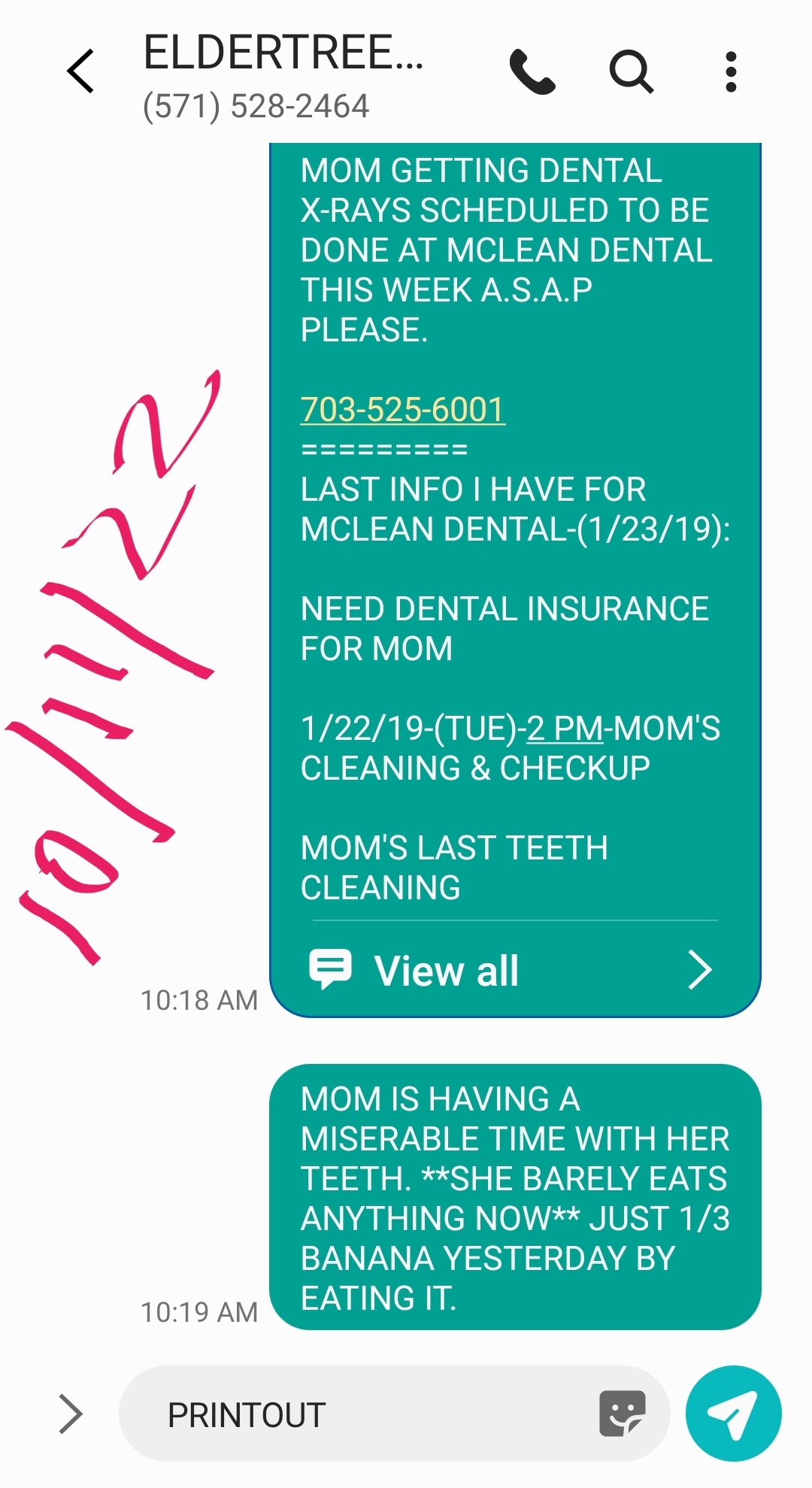Expand attachment options with the chevron
The width and height of the screenshot is (812, 1488).
pos(70,1414)
